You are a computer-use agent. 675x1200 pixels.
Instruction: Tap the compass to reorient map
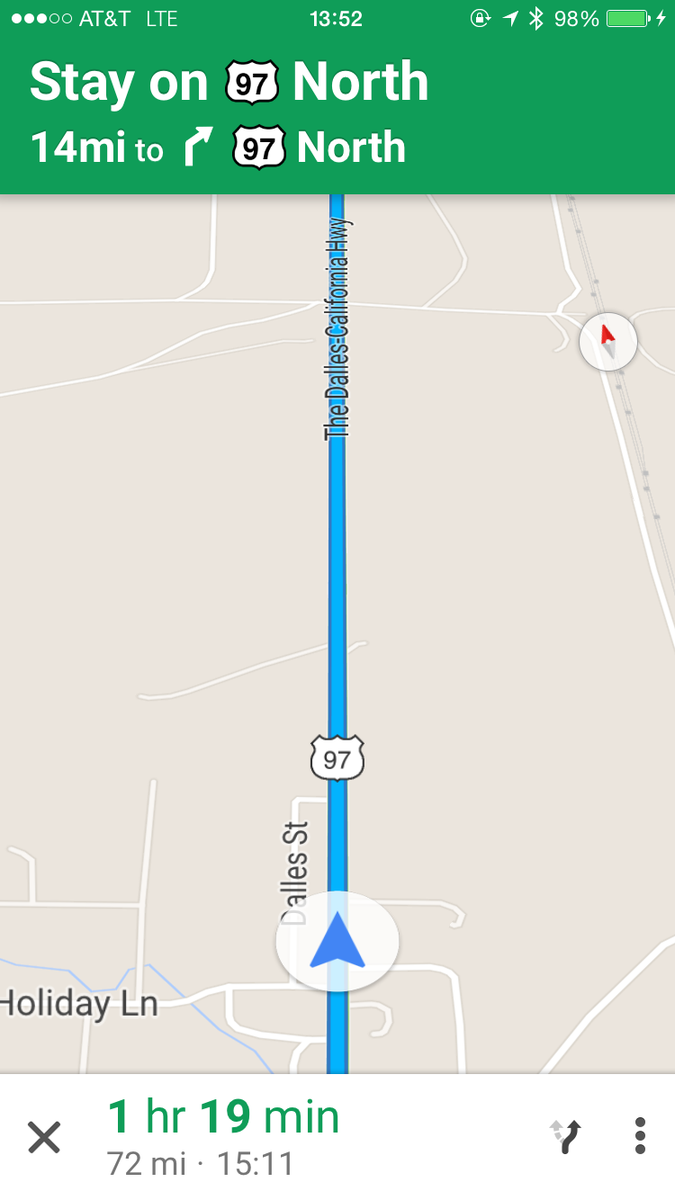pyautogui.click(x=607, y=342)
